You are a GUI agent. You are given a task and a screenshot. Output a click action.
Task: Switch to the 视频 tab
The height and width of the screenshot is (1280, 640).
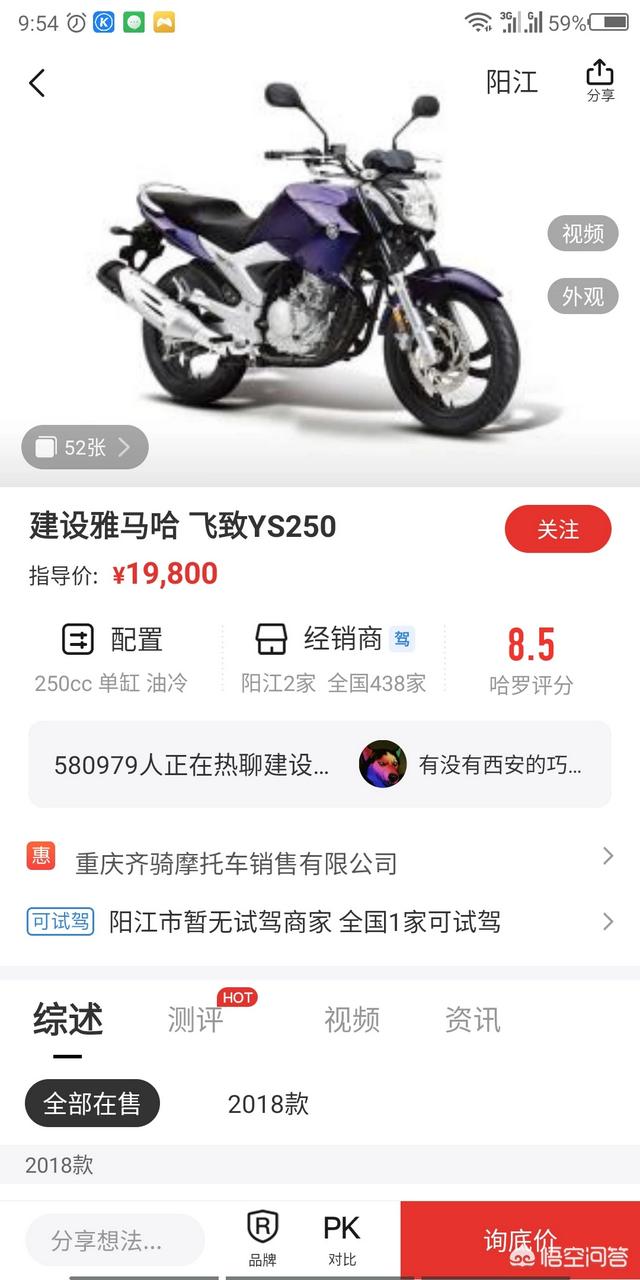(x=352, y=1020)
